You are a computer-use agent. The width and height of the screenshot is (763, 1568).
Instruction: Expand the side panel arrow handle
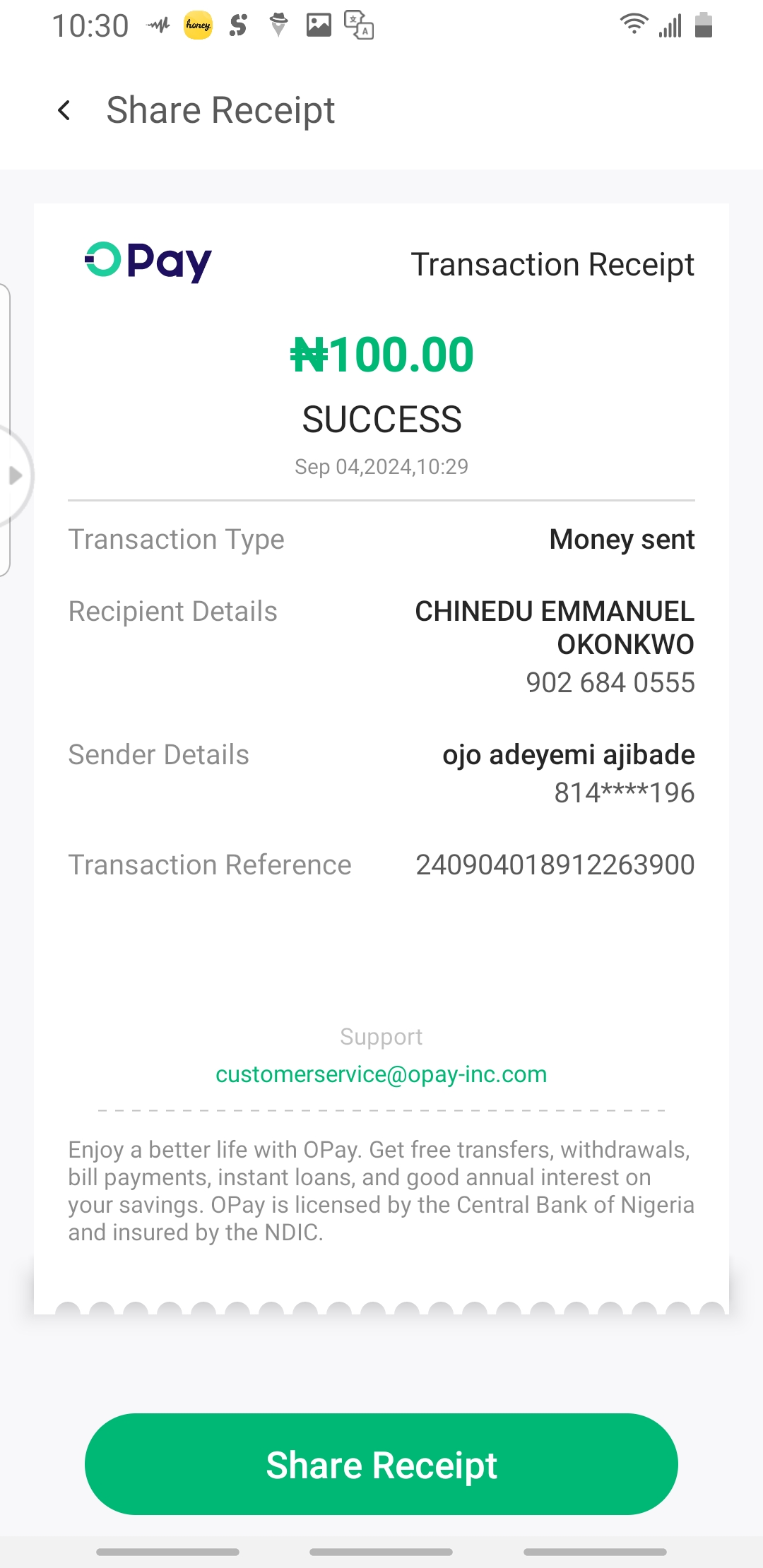pos(14,475)
